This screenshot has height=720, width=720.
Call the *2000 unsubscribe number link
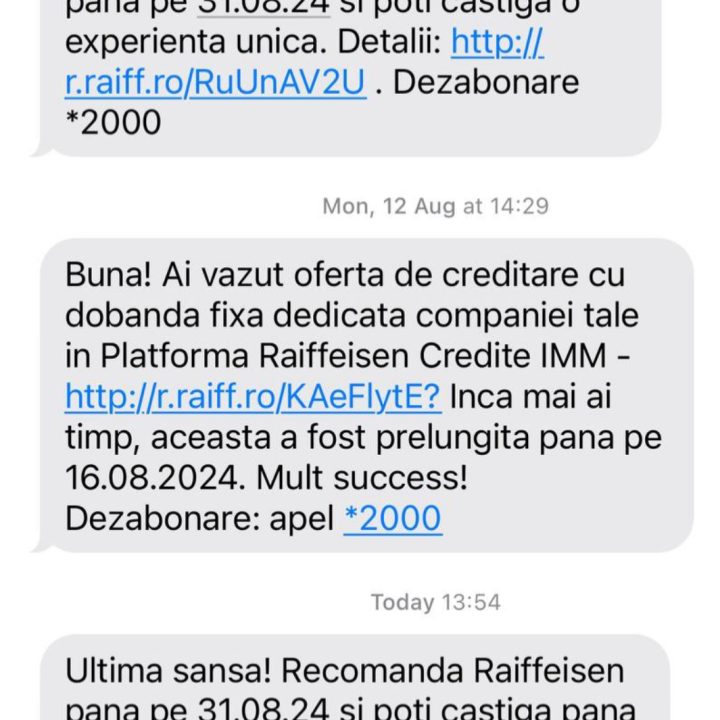391,518
